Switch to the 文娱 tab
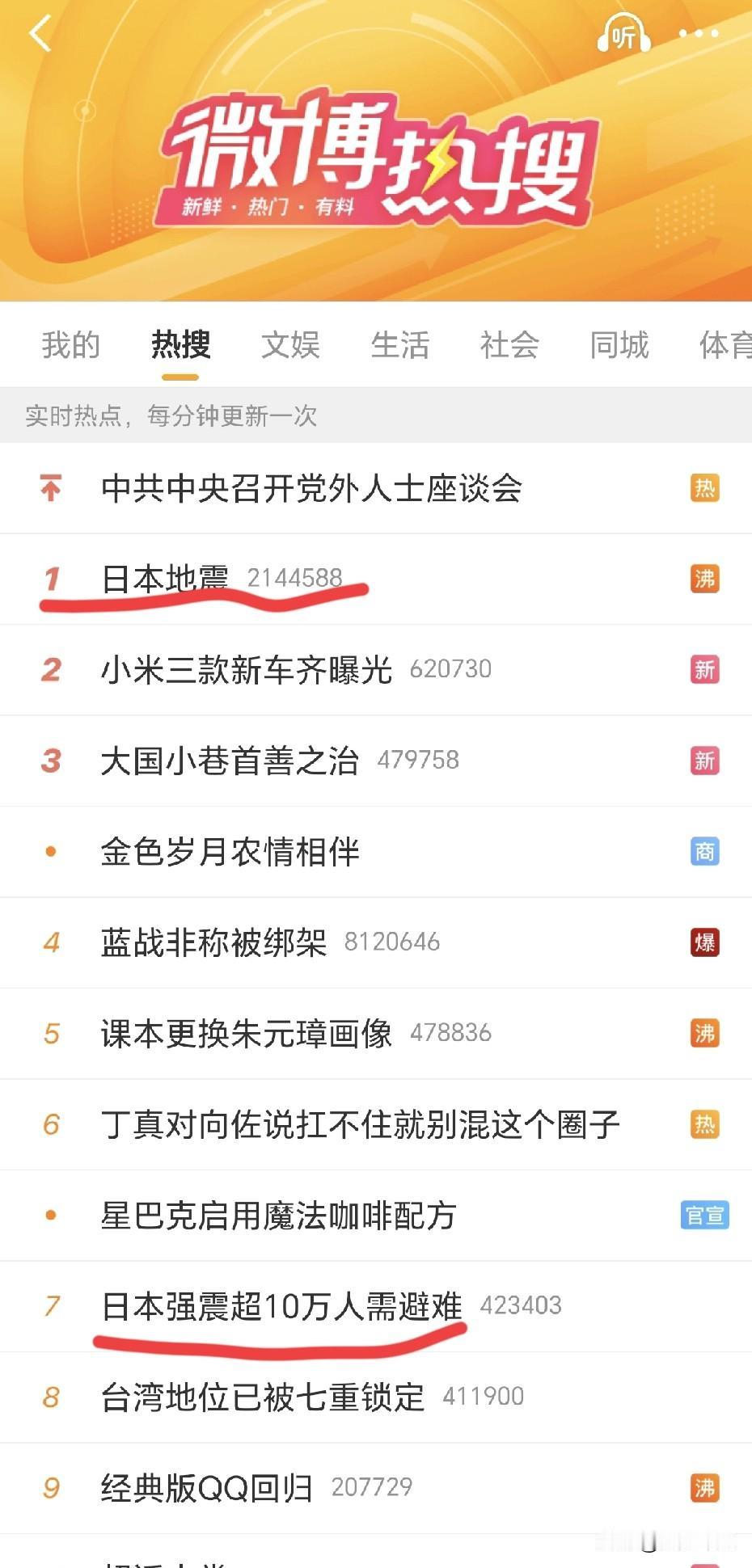752x1568 pixels. tap(288, 345)
